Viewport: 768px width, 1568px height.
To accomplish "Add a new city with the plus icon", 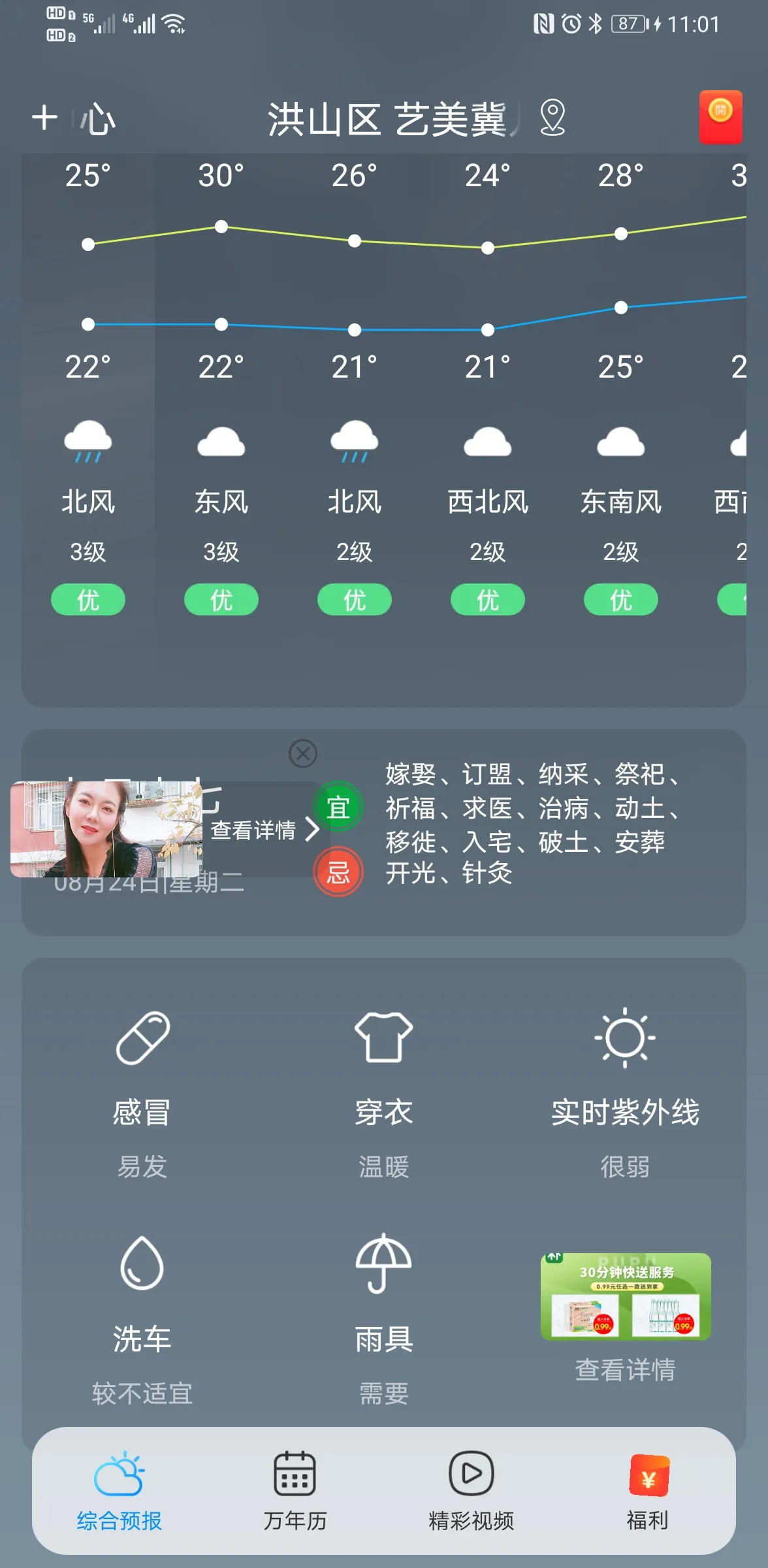I will tap(44, 118).
